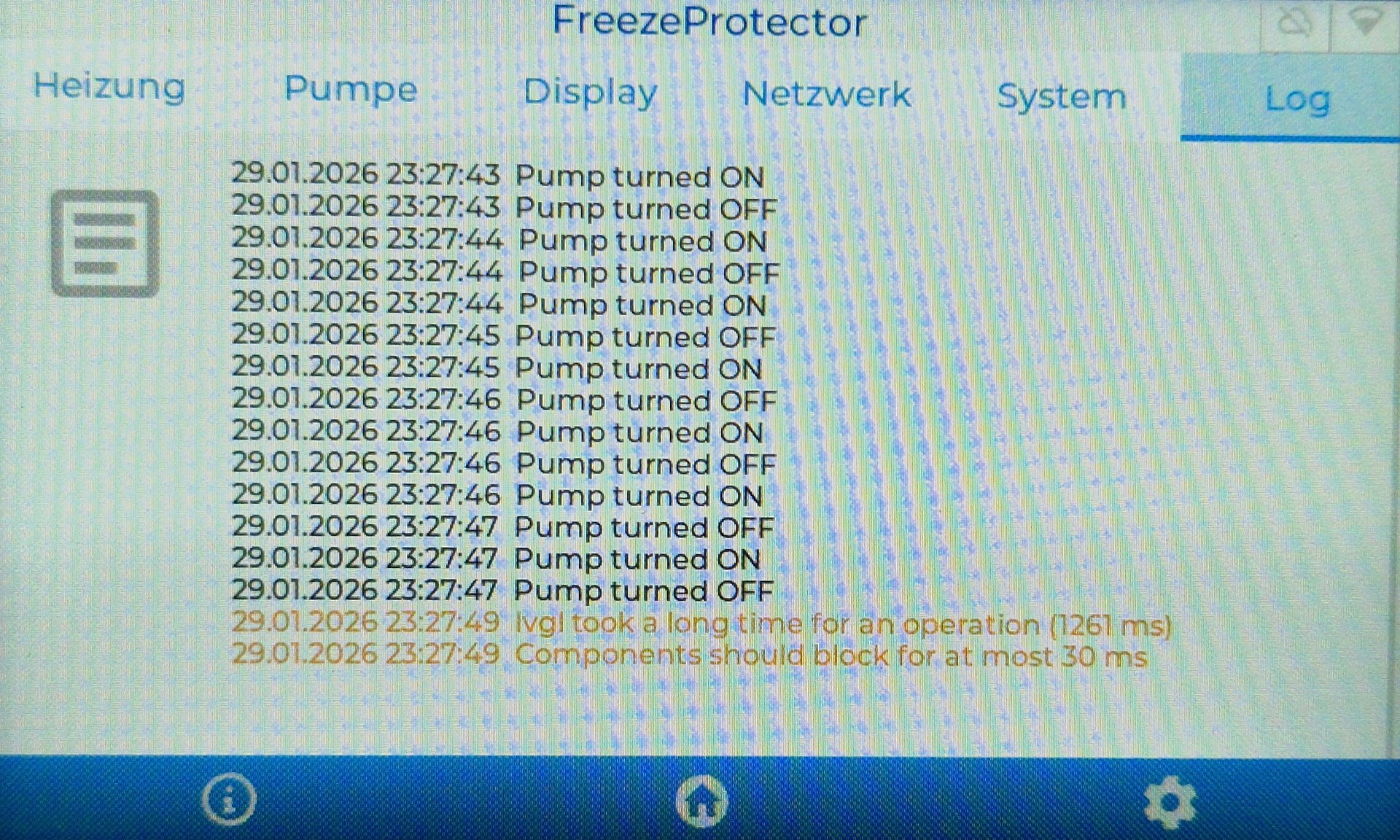Go to the Netzwerk tab
This screenshot has height=840, width=1400.
coord(826,95)
